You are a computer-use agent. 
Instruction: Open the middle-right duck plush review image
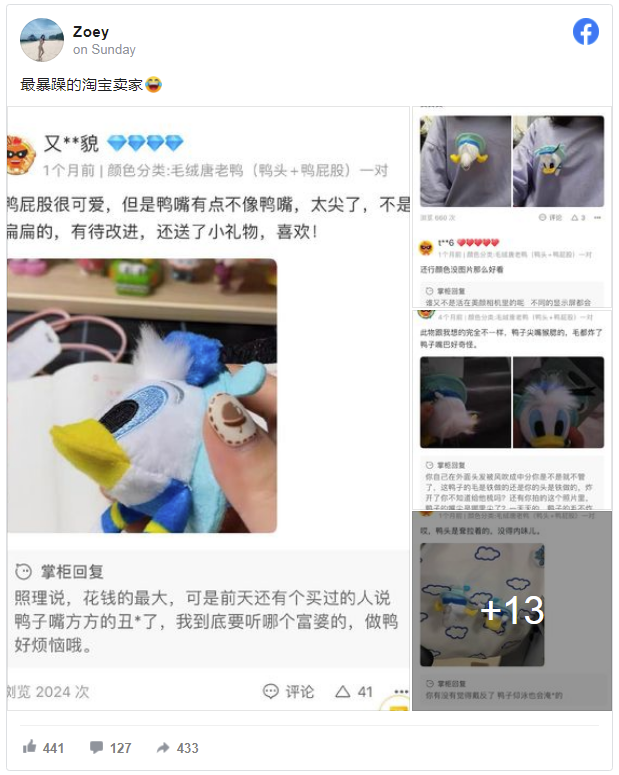(x=511, y=408)
